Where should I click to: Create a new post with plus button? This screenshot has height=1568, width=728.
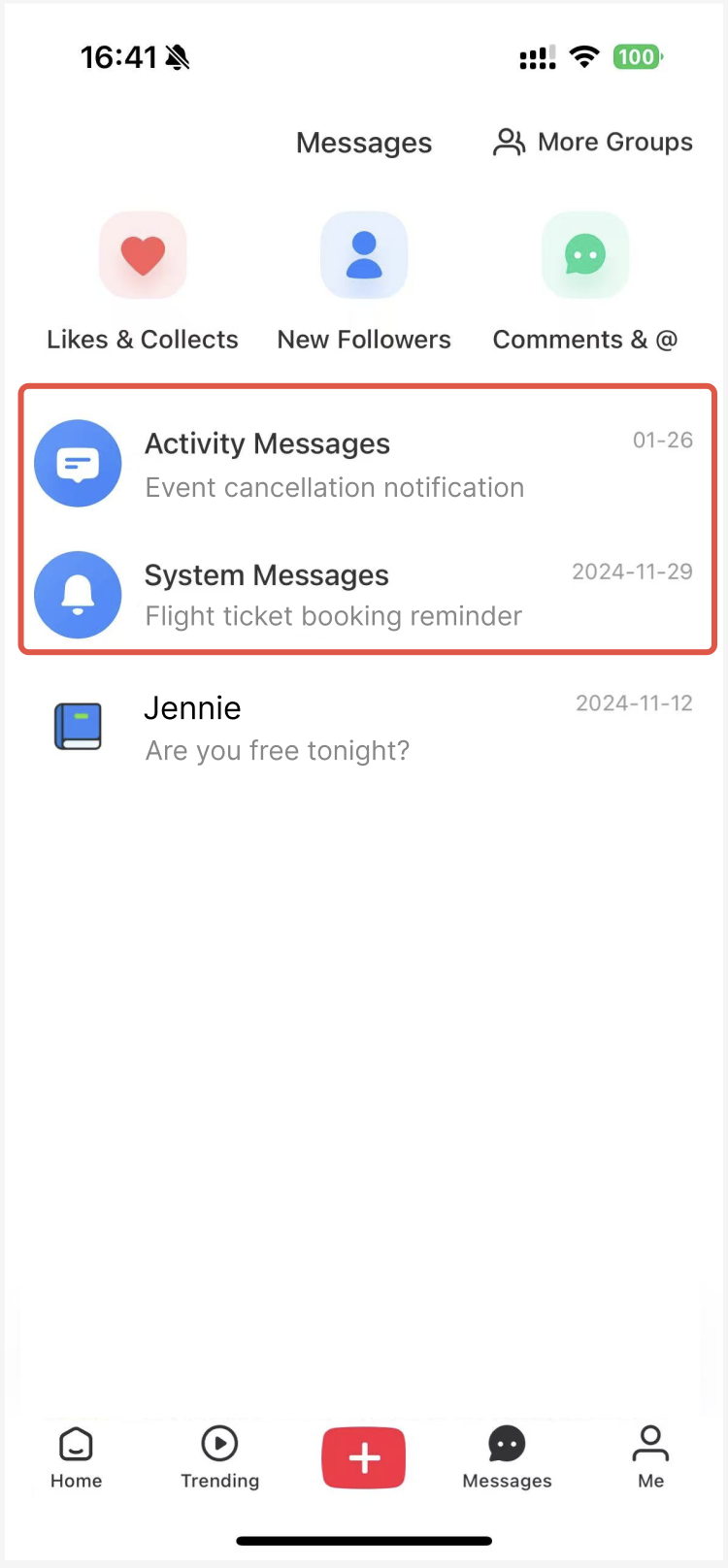[364, 1457]
